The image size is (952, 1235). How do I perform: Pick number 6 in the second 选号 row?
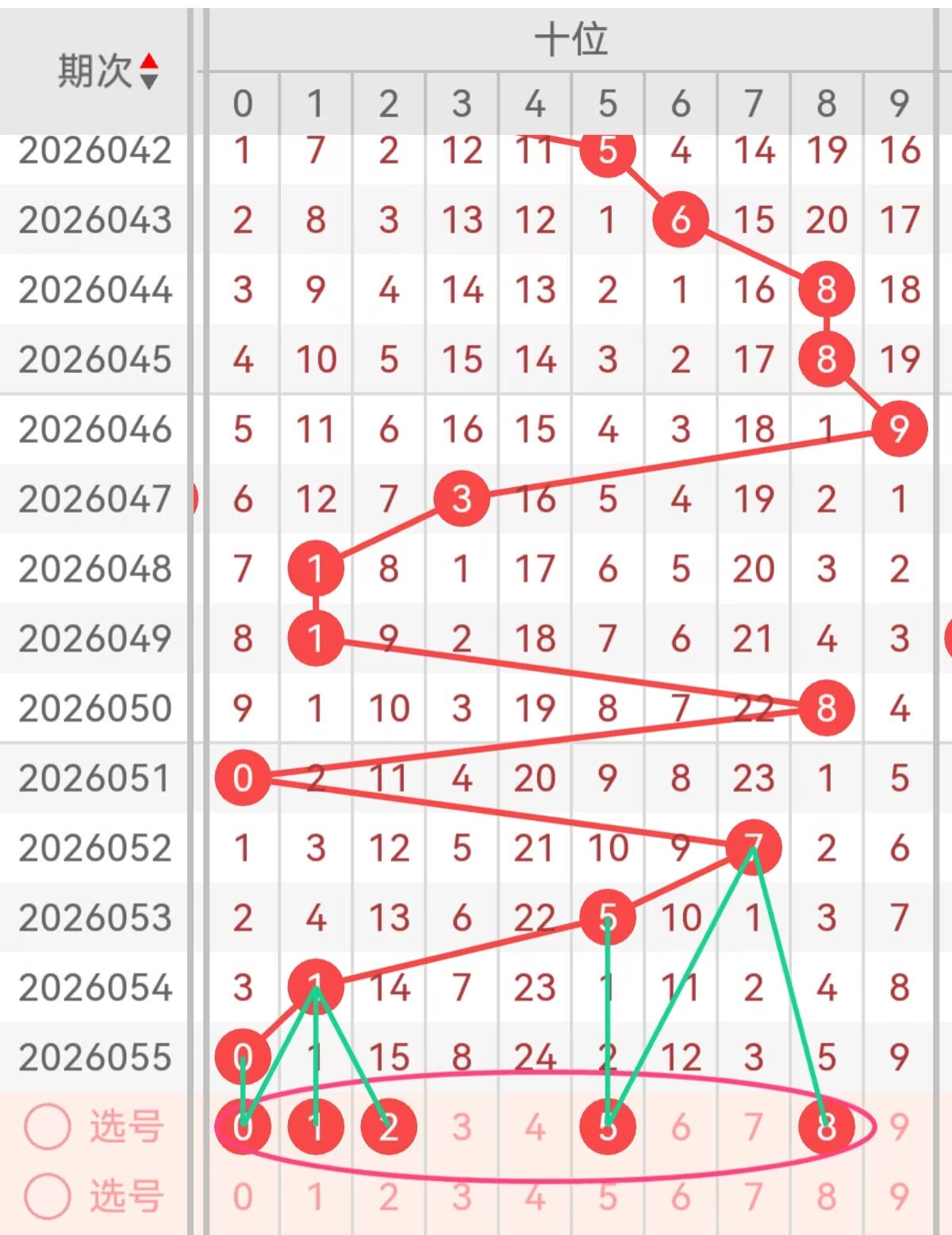681,1196
